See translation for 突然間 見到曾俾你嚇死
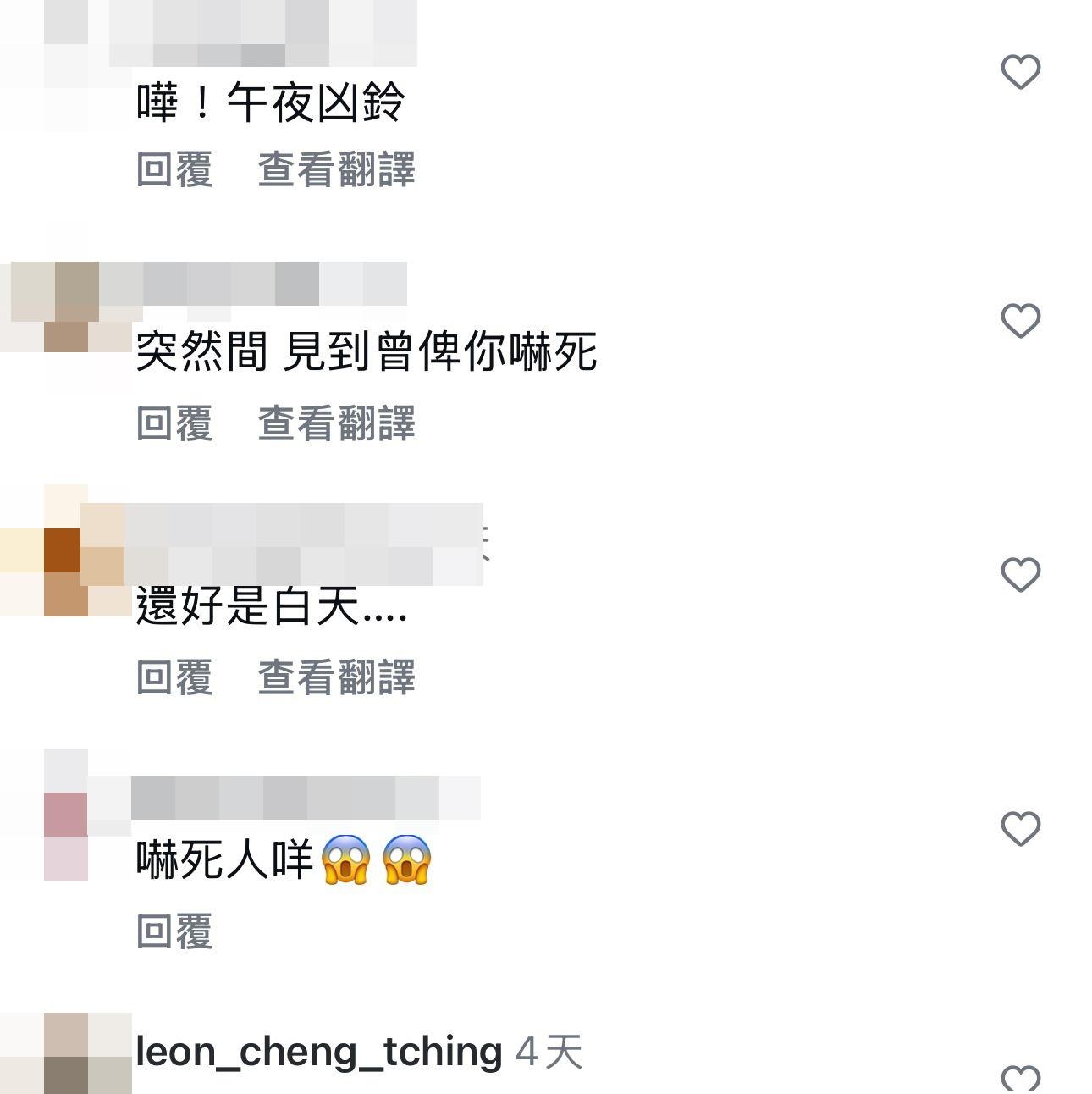 point(336,423)
